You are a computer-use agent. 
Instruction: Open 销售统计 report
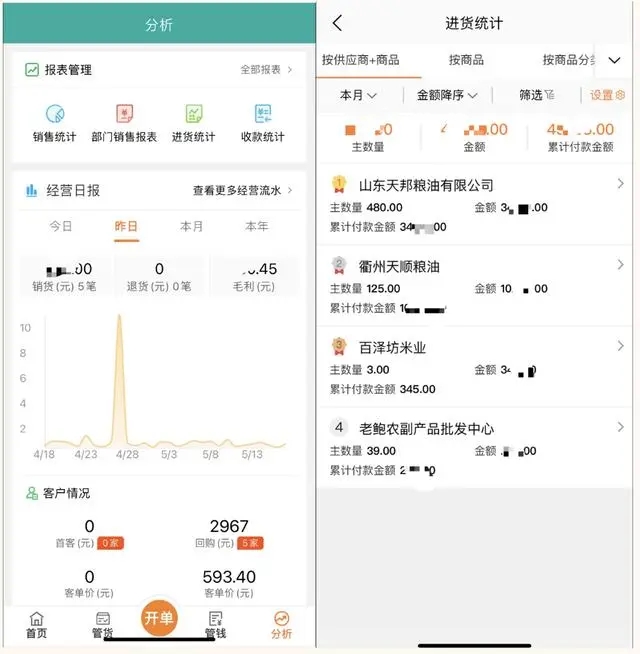pos(55,123)
